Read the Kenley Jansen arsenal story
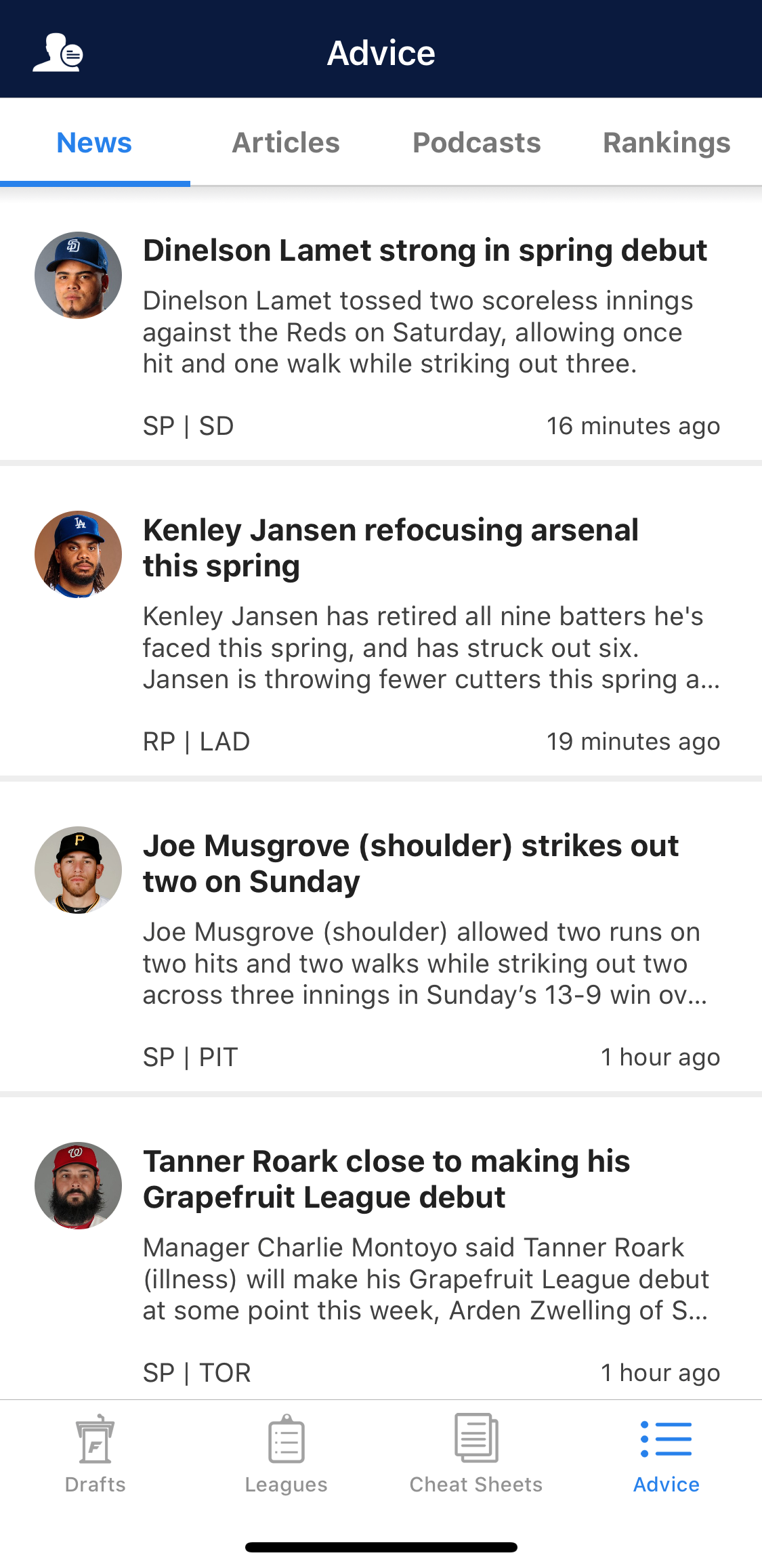762x1568 pixels. pos(391,547)
